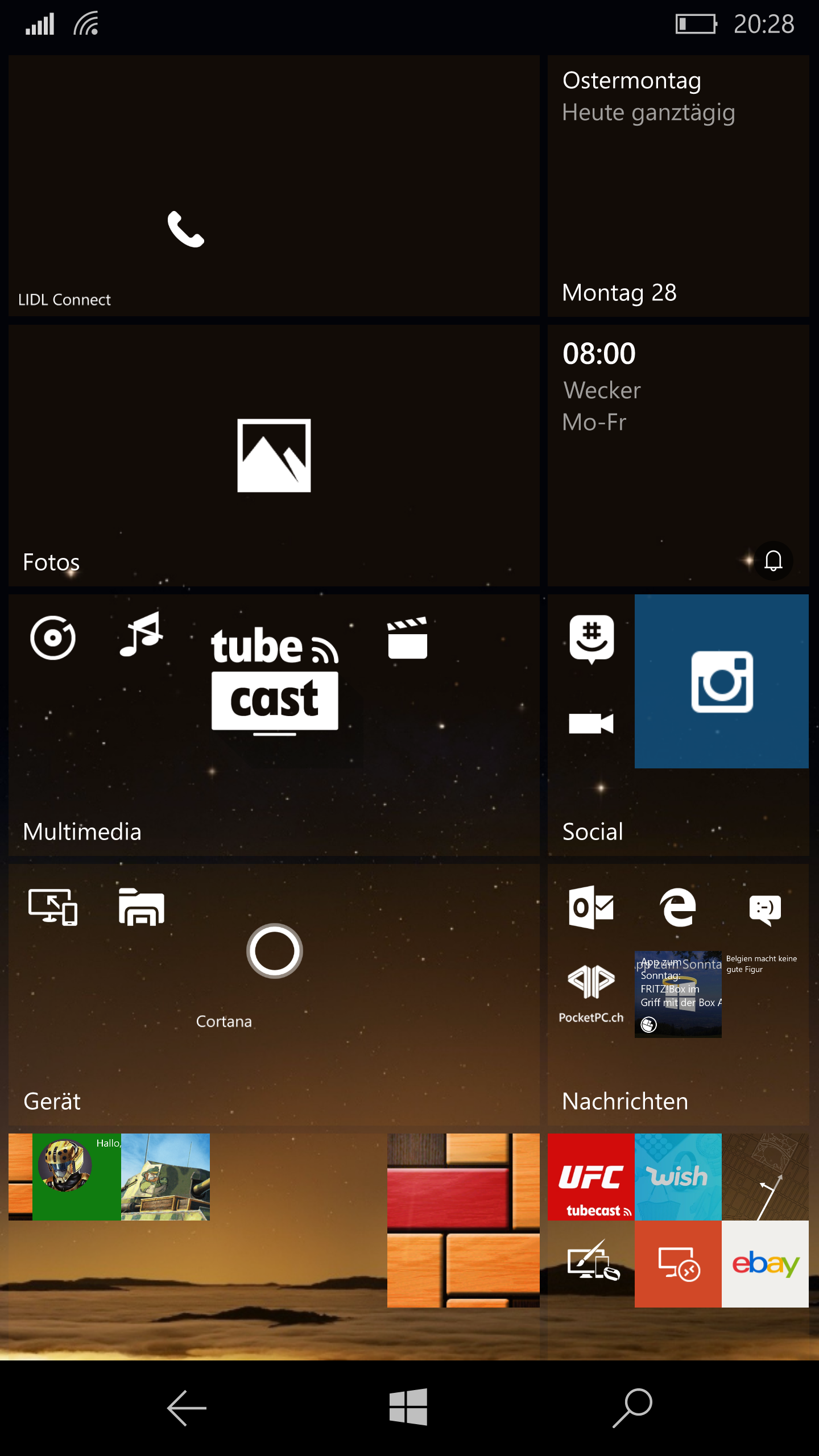Open the file explorer icon in Gerät
Screen dimensions: 819x1456
coord(141,907)
